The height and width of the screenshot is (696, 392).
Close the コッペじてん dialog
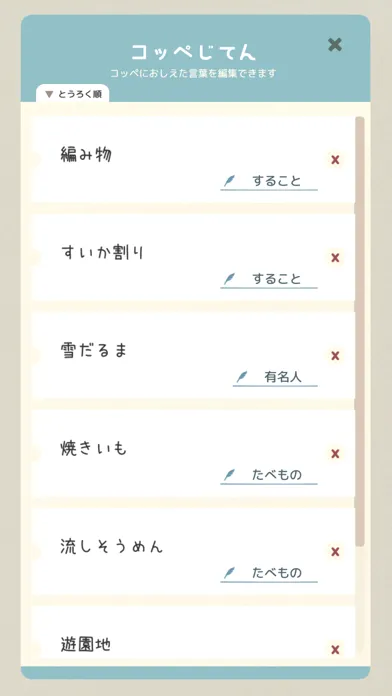[335, 44]
